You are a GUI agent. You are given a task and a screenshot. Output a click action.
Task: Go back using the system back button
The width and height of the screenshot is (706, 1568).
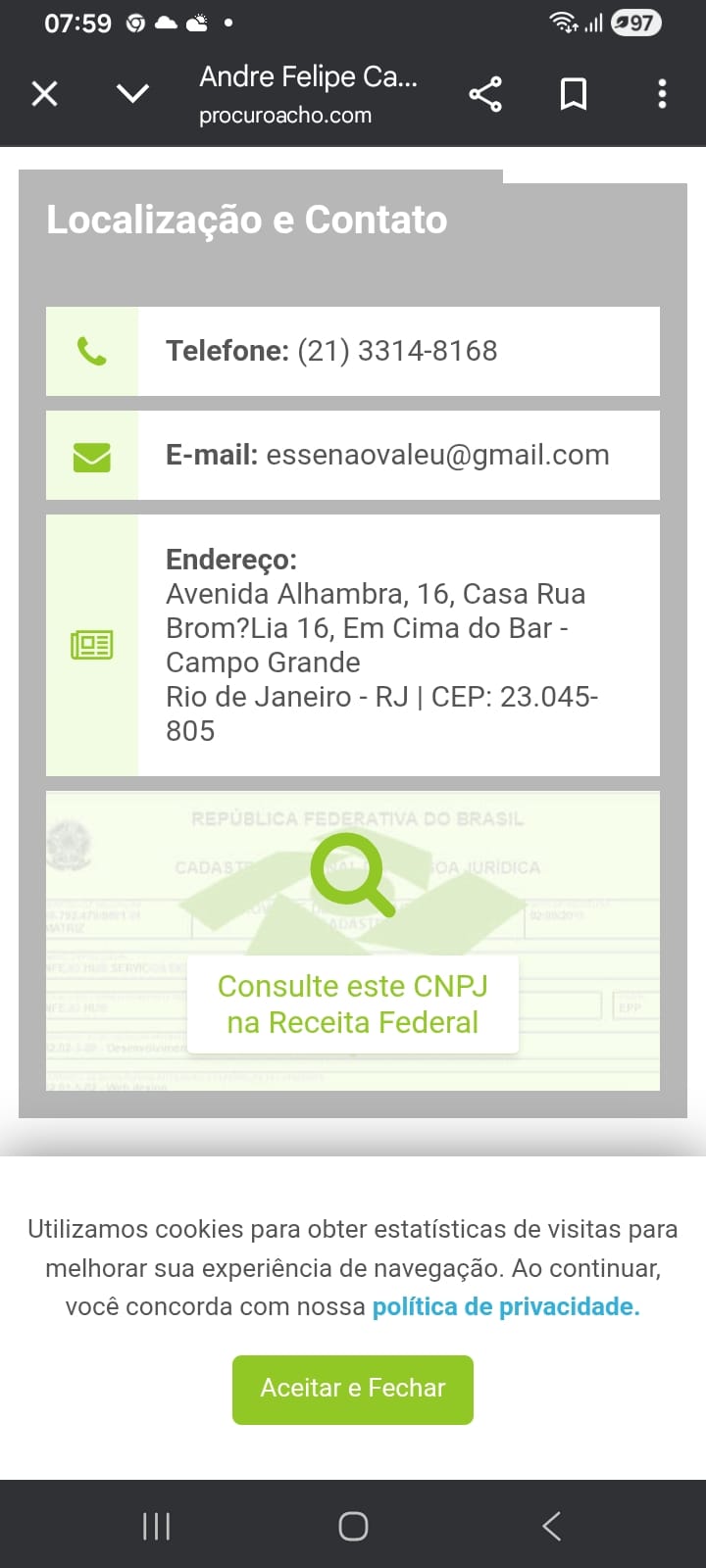[552, 1526]
